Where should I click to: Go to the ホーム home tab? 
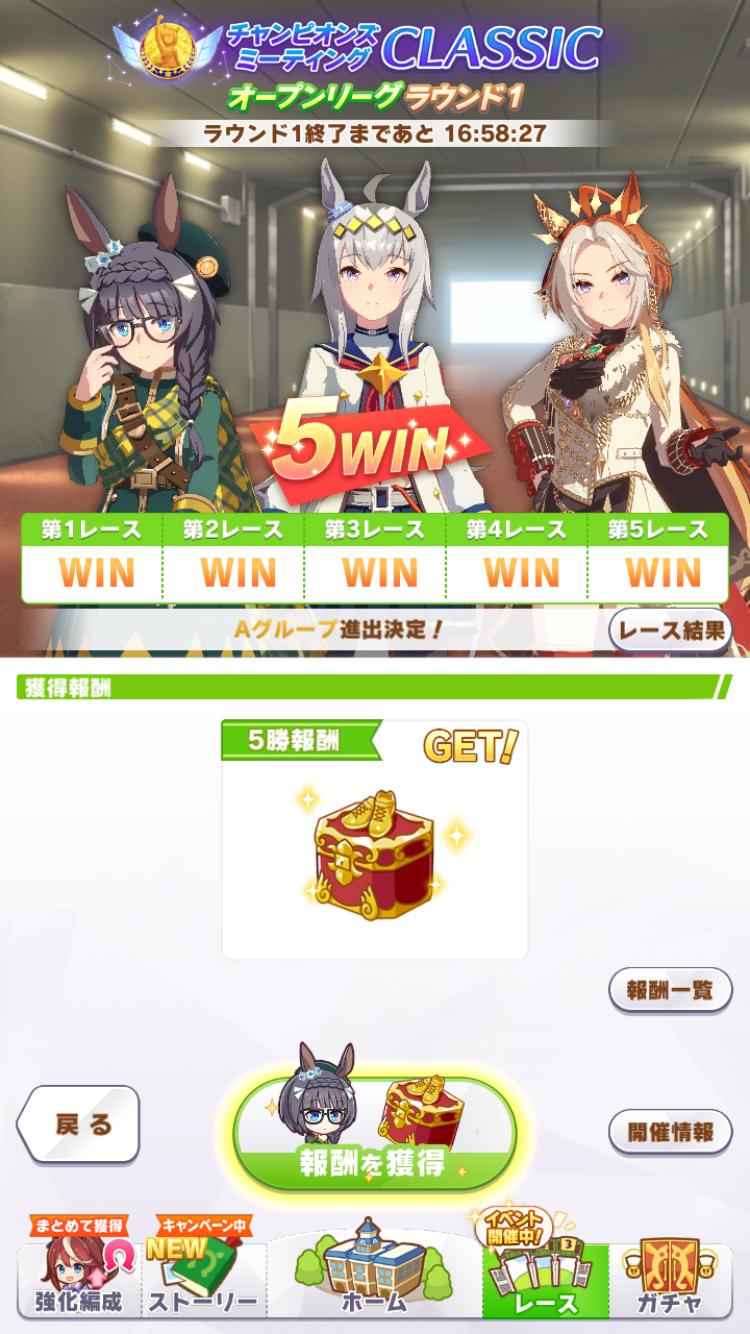(375, 1270)
